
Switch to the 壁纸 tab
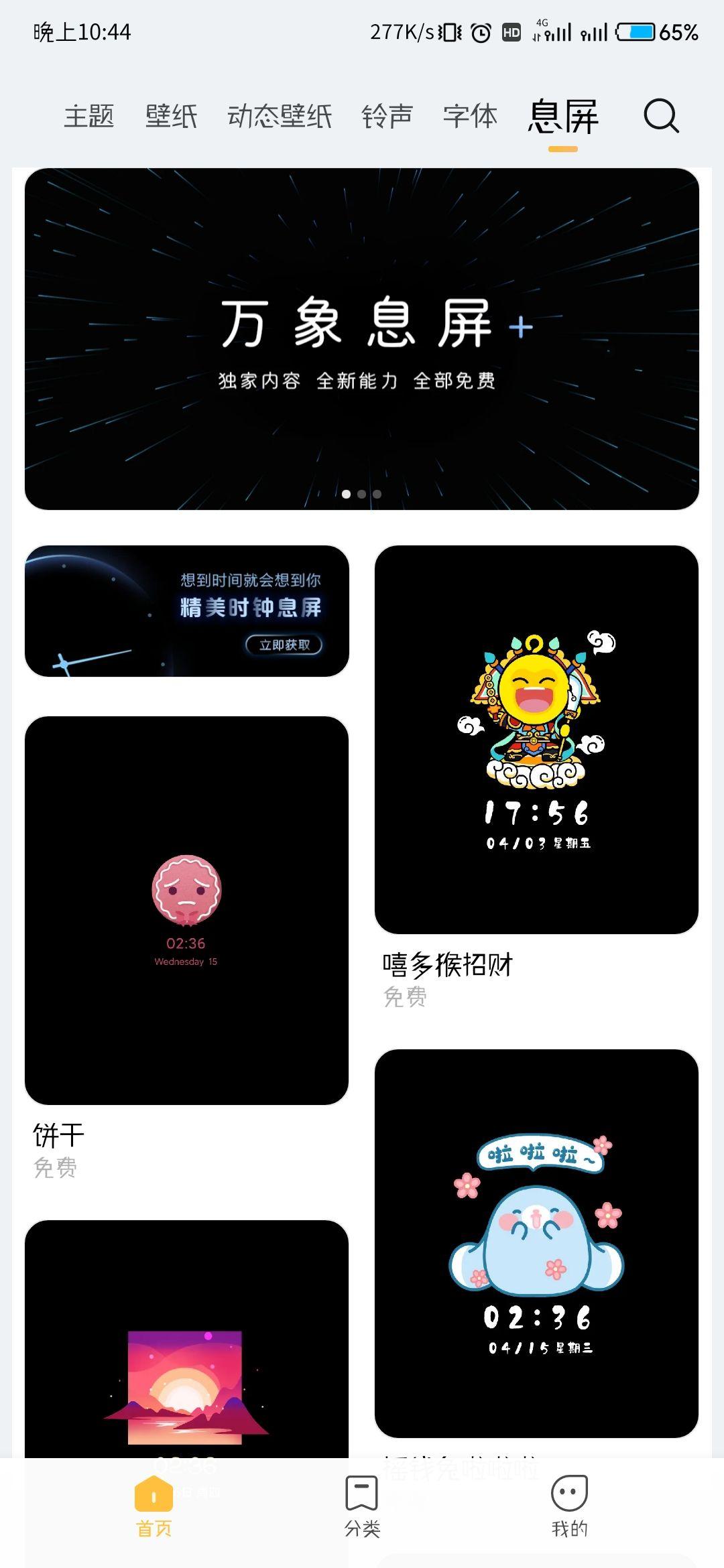pyautogui.click(x=170, y=115)
